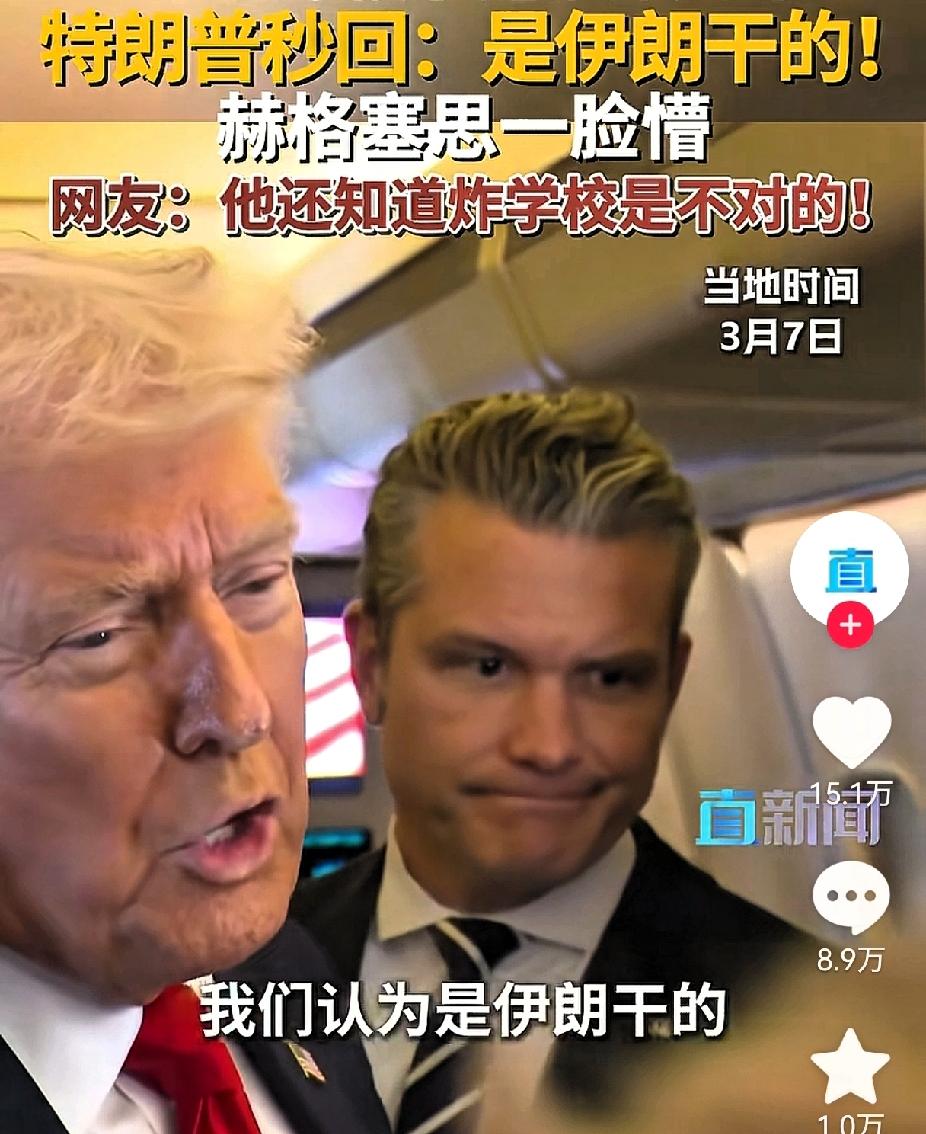Click the 直新闻 watermark logo

pos(790,816)
